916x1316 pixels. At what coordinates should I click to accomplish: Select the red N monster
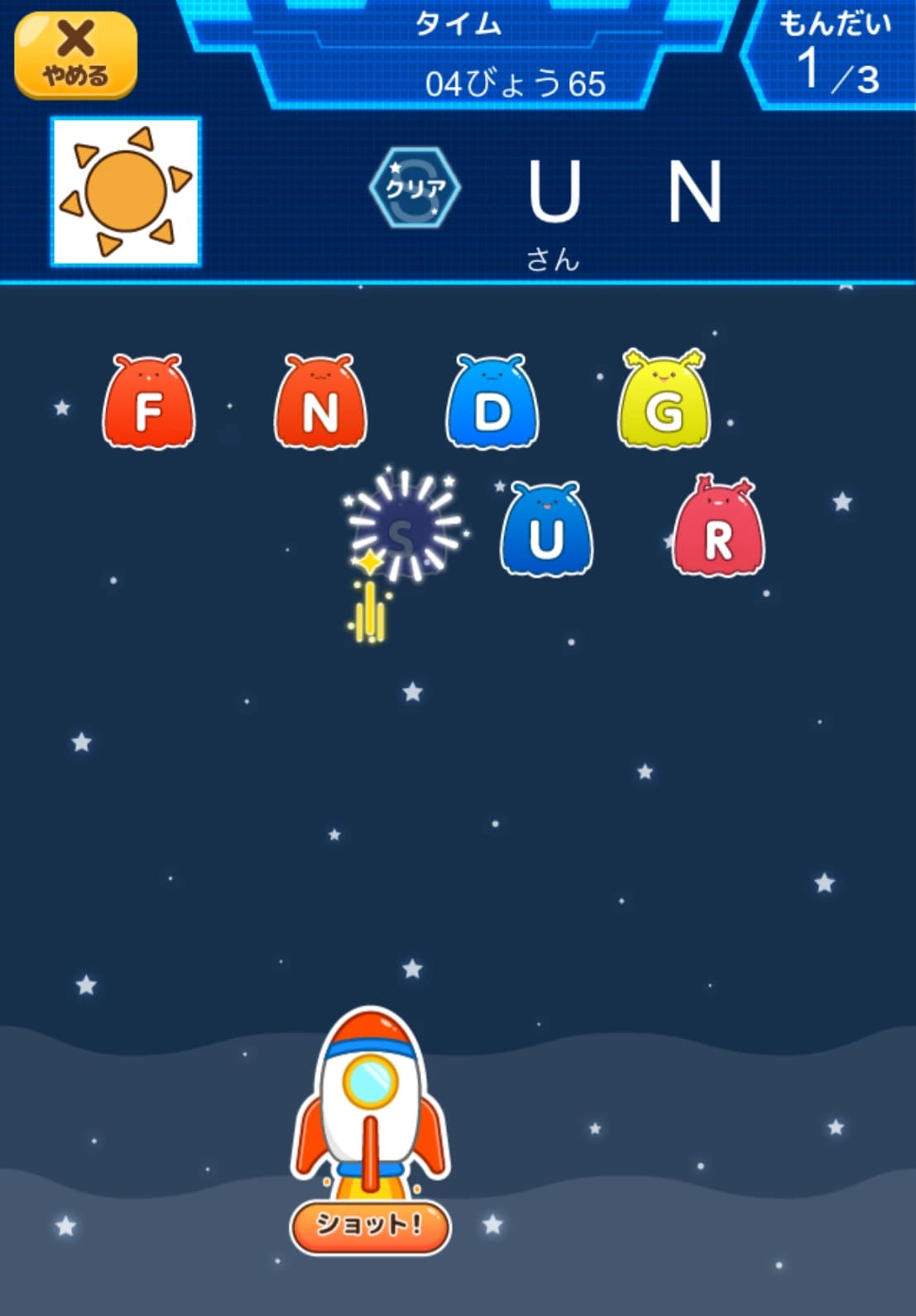[x=320, y=404]
